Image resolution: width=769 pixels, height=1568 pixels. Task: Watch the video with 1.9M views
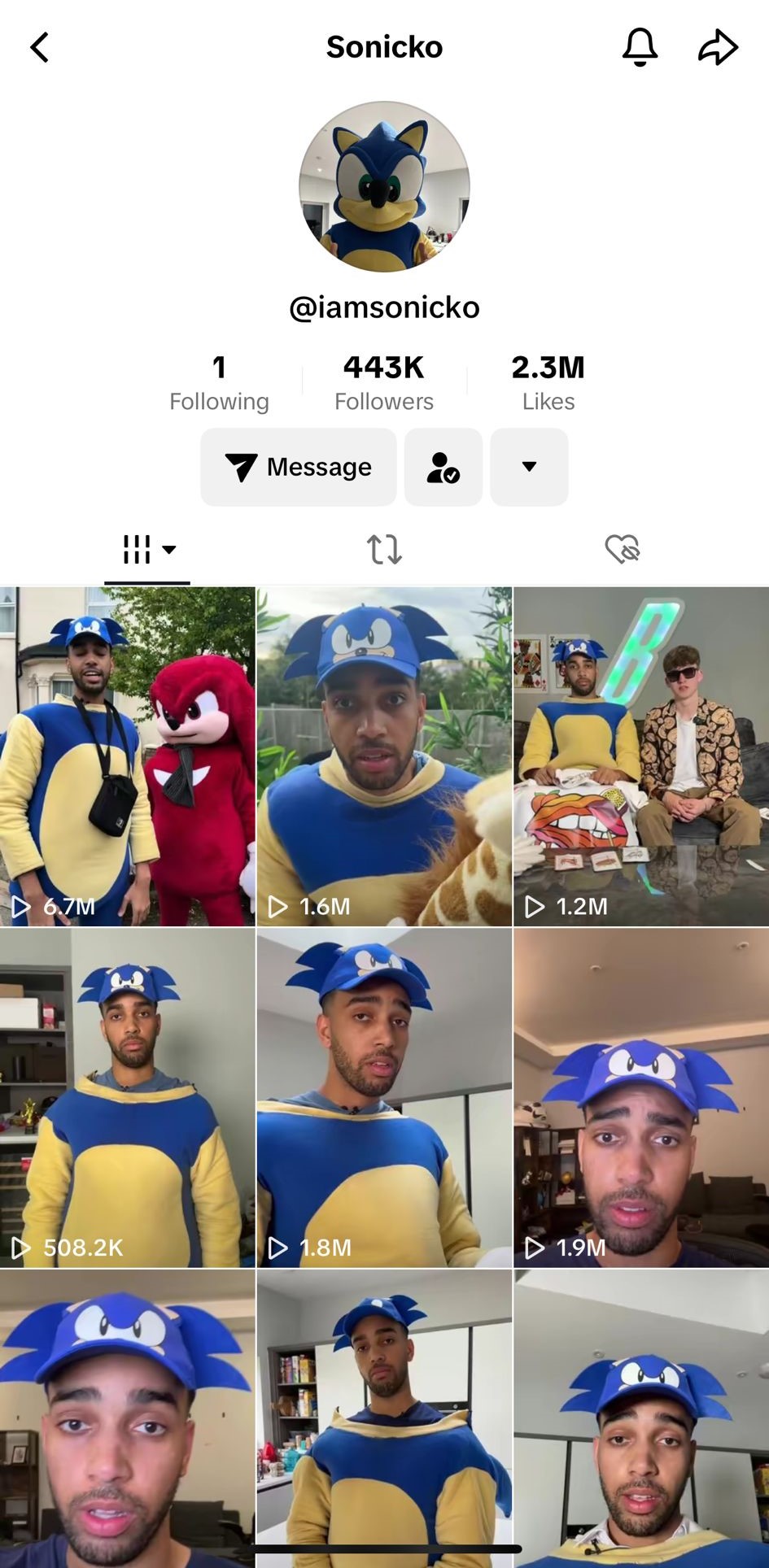[641, 1098]
